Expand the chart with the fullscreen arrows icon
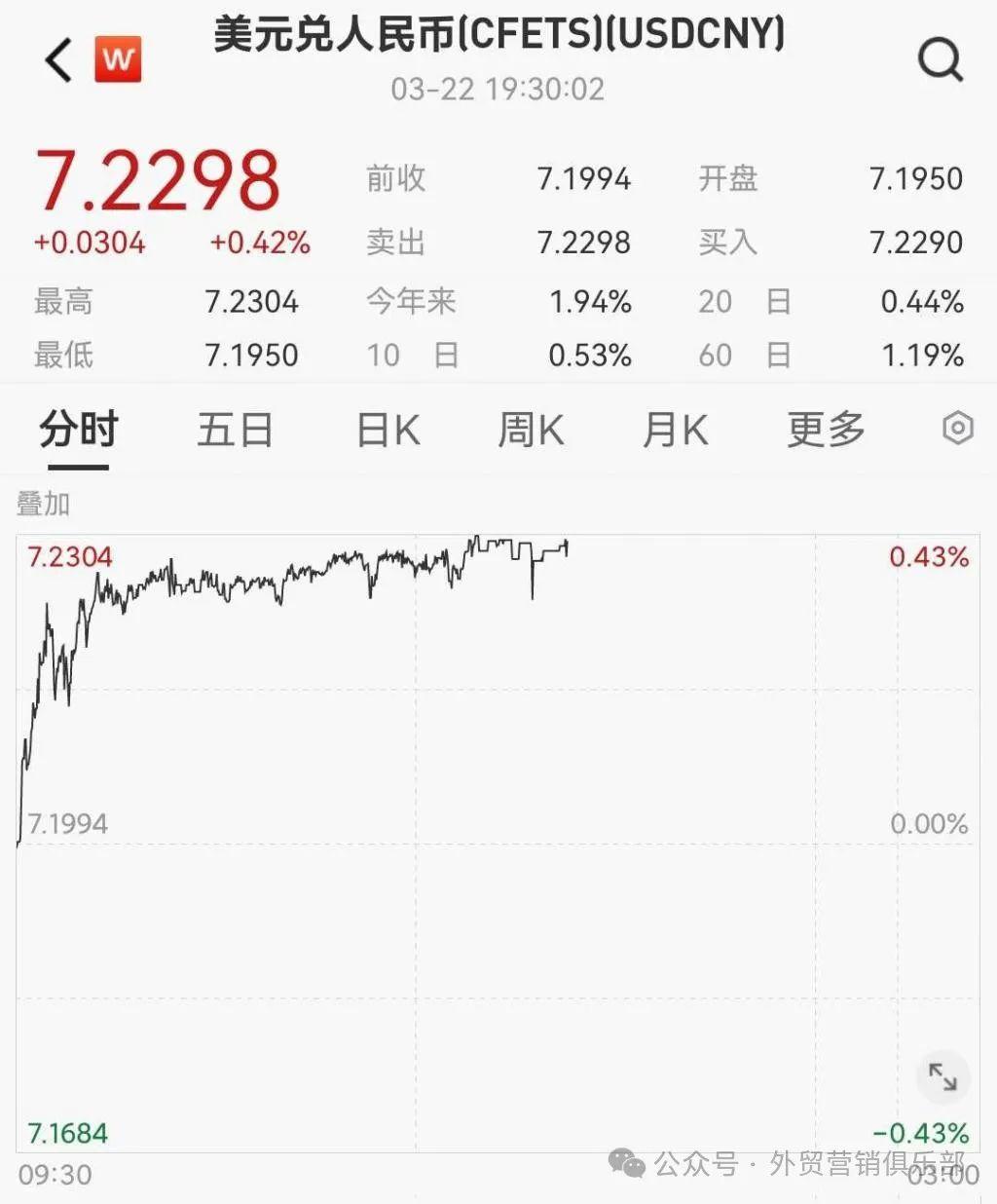The image size is (997, 1204). (942, 1076)
